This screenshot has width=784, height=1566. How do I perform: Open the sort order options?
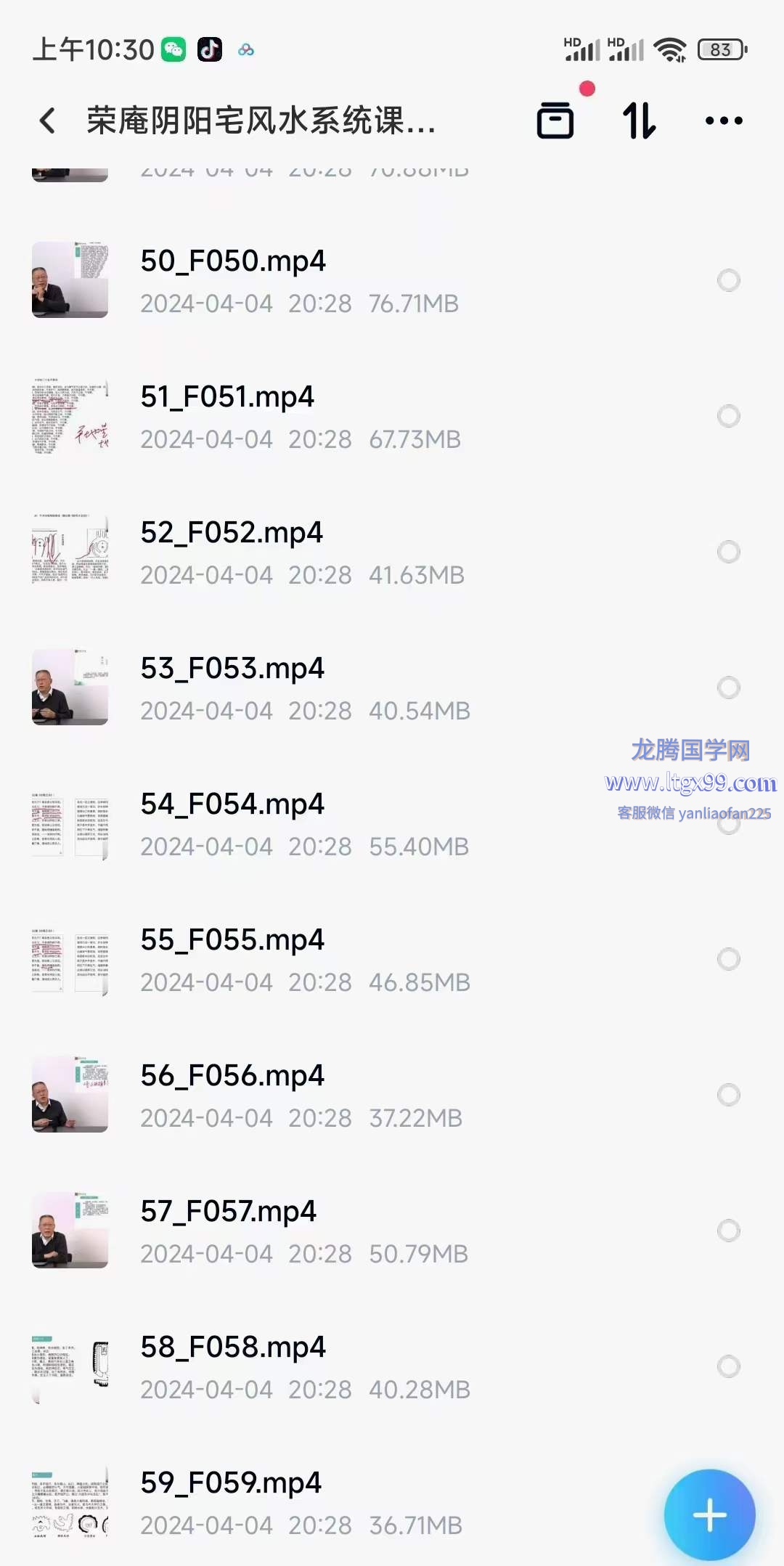[640, 121]
